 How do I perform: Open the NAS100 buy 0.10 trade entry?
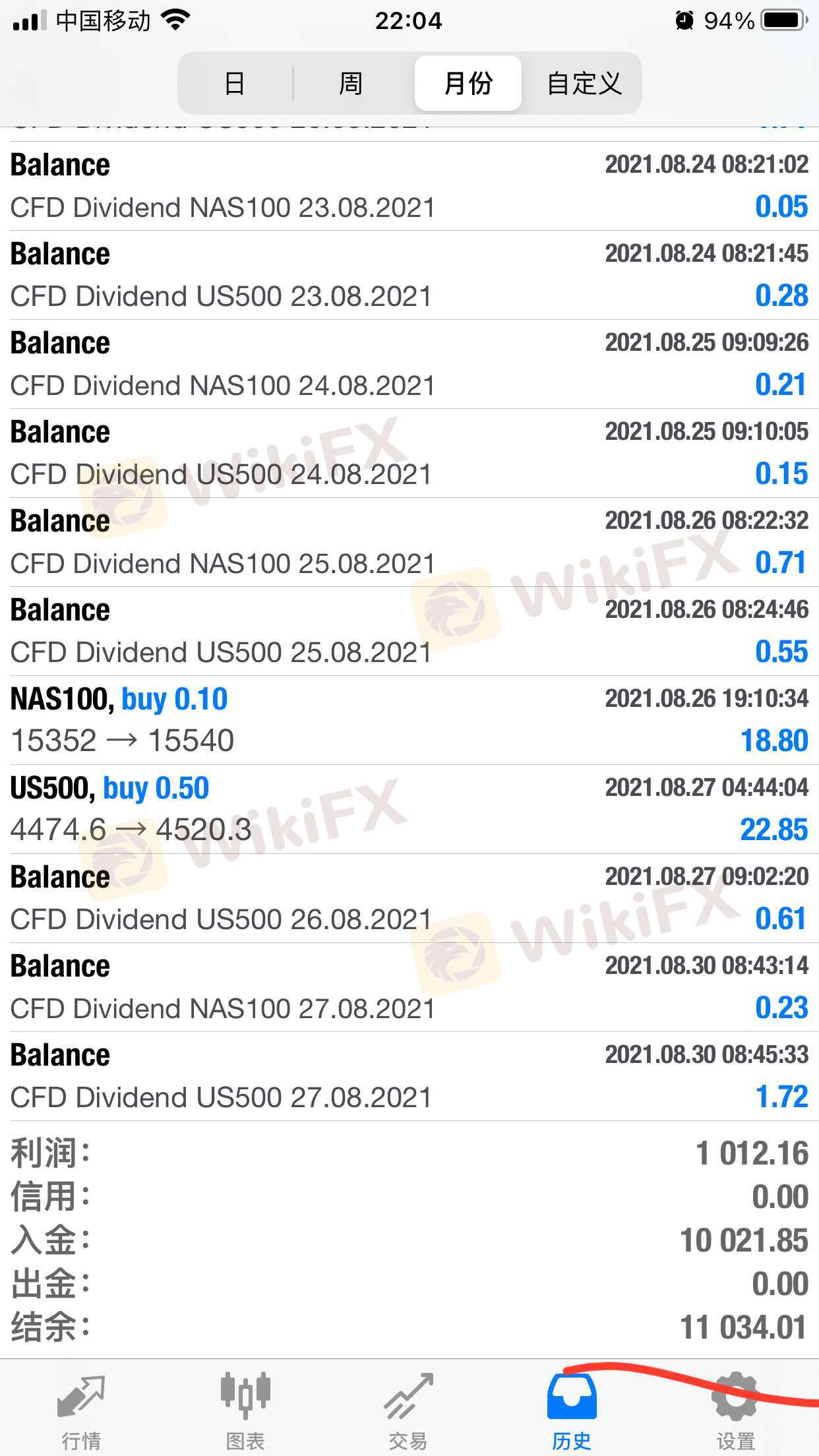(x=409, y=720)
